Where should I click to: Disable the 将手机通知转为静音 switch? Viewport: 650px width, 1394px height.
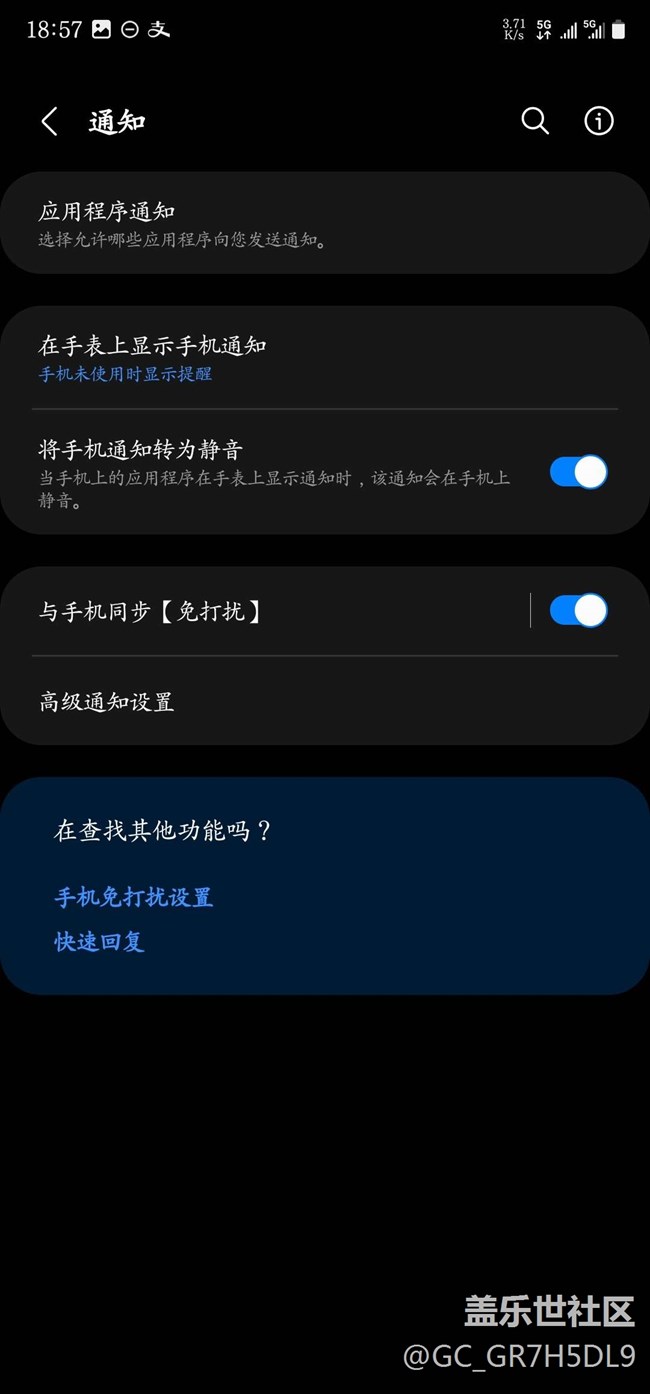coord(578,472)
